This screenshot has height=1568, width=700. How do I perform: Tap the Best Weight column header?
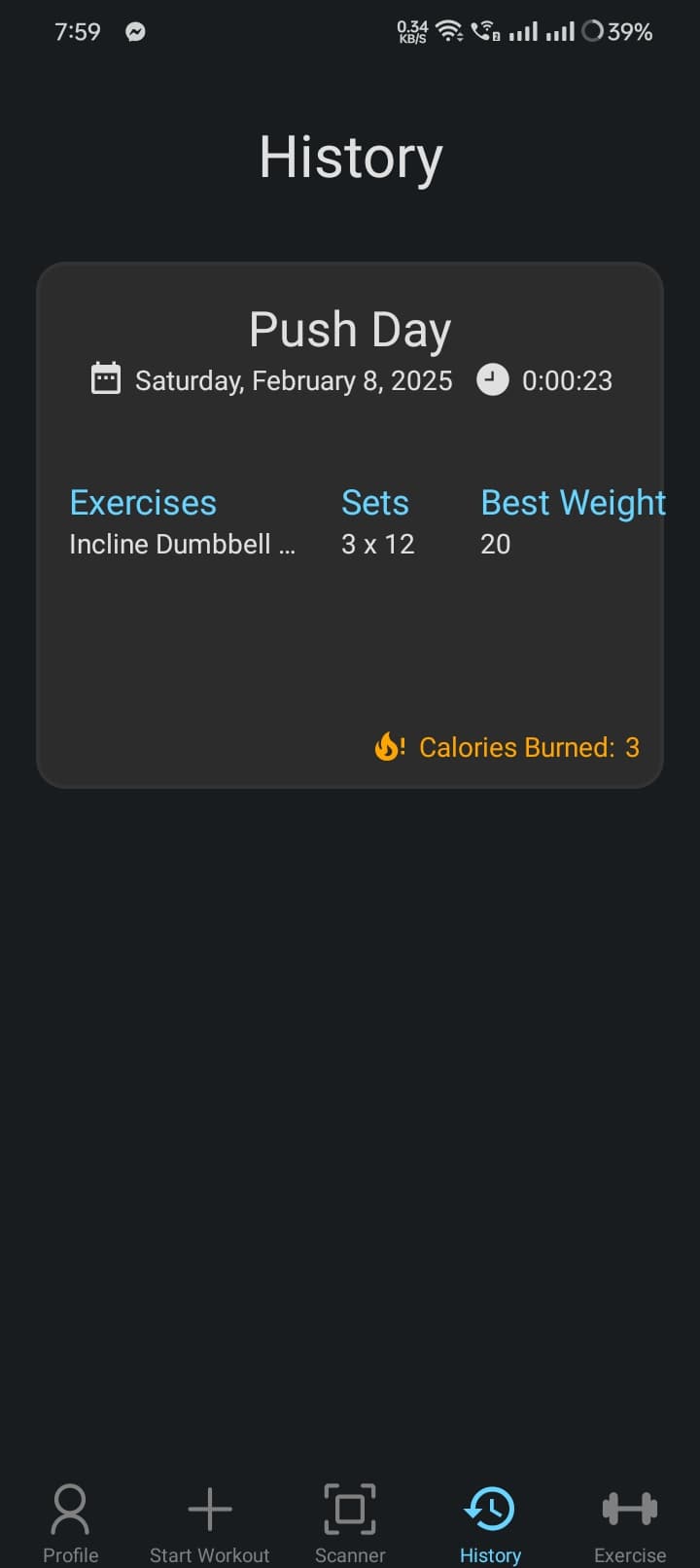[573, 502]
